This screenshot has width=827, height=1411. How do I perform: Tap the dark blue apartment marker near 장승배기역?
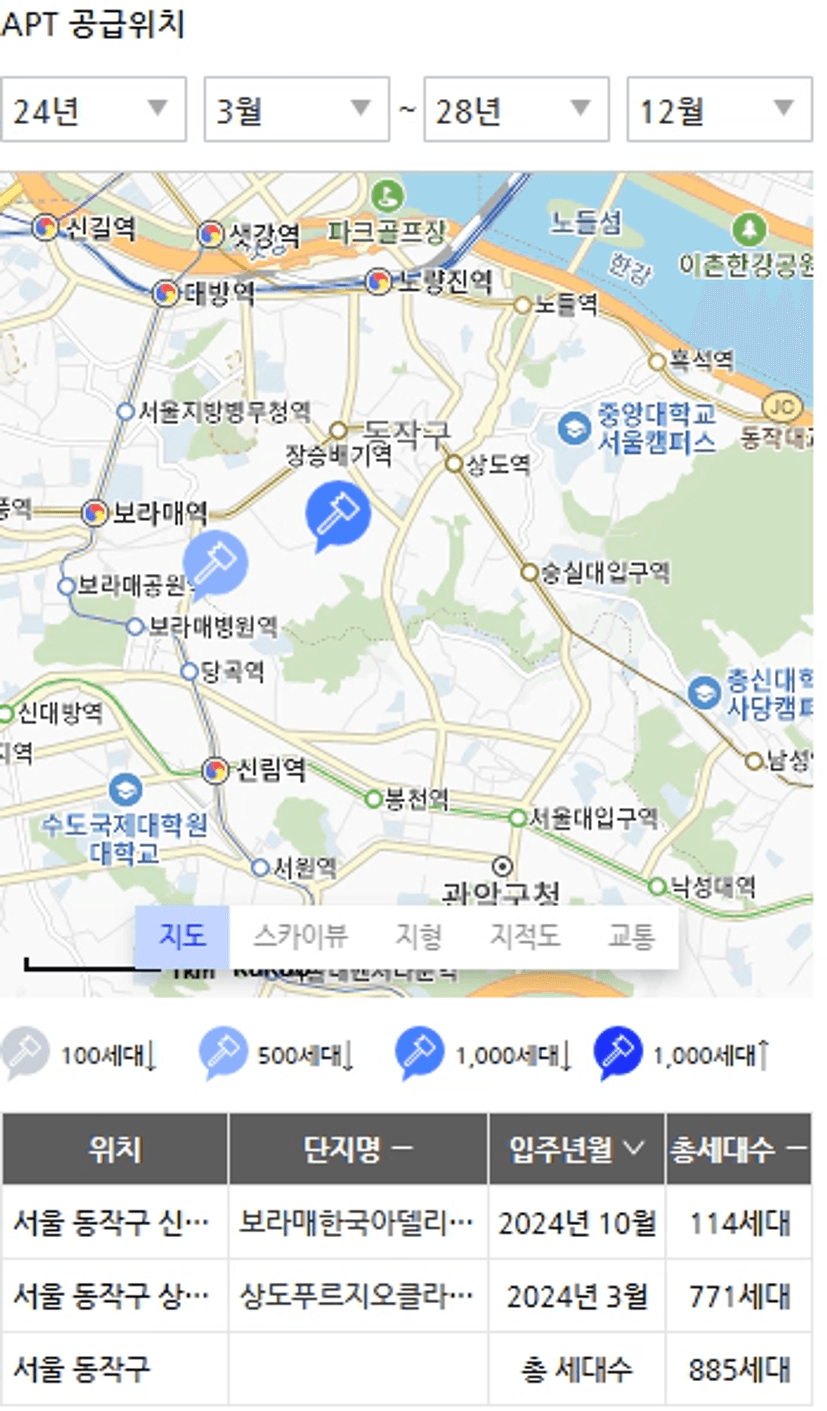coord(338,514)
